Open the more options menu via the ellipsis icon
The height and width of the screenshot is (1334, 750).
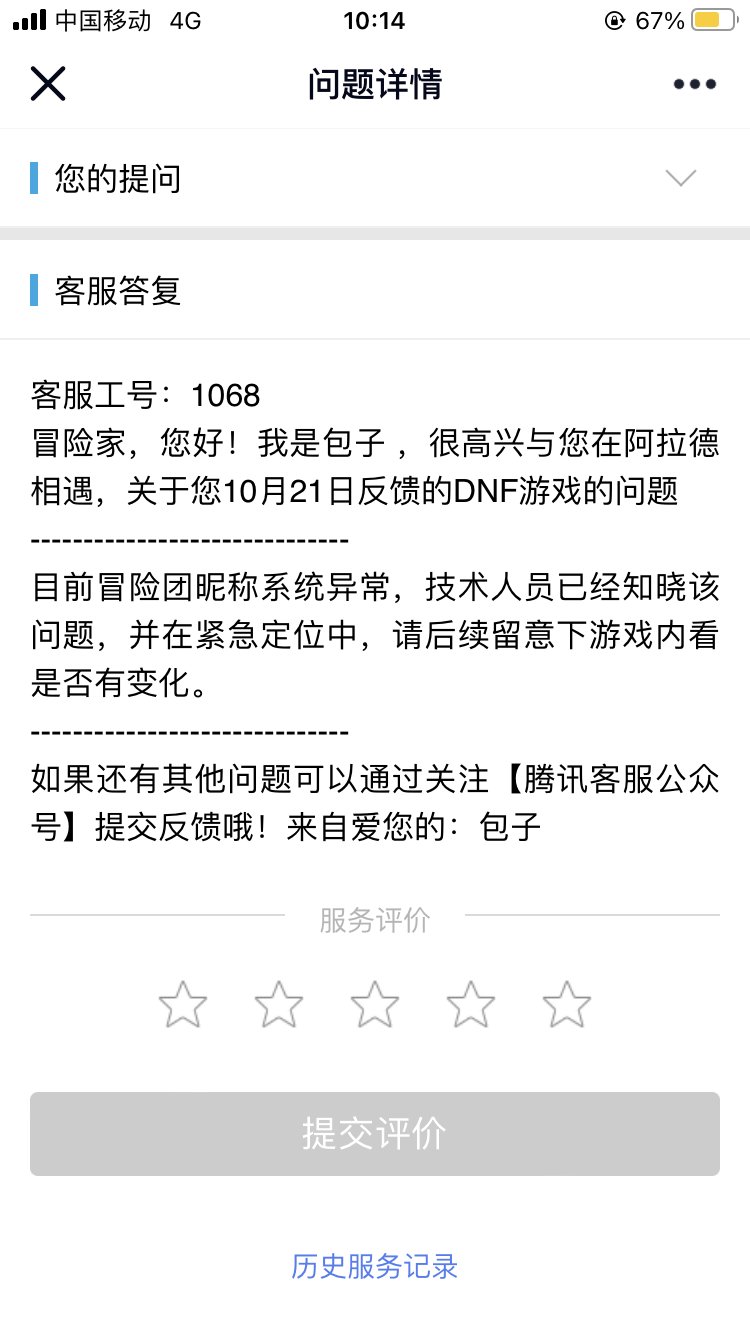[693, 84]
